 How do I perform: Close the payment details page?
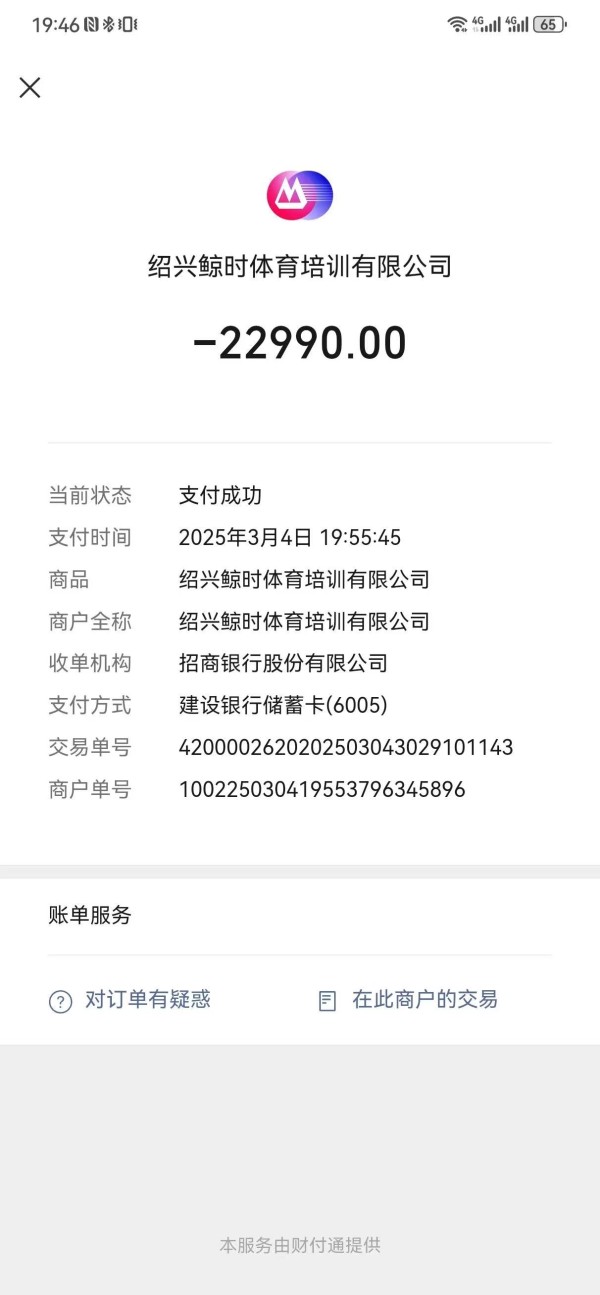(30, 87)
